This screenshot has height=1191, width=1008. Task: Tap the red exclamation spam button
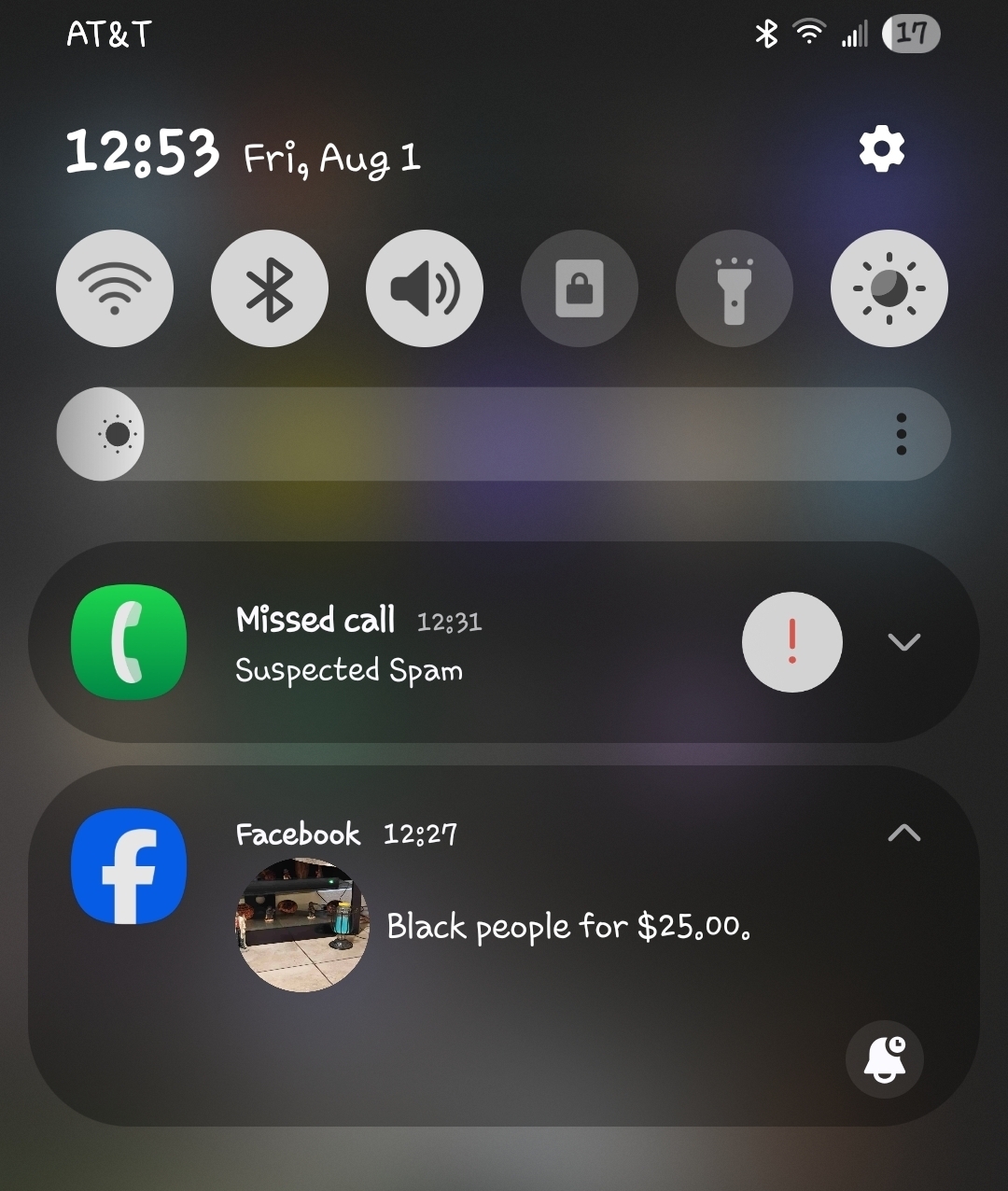click(792, 642)
